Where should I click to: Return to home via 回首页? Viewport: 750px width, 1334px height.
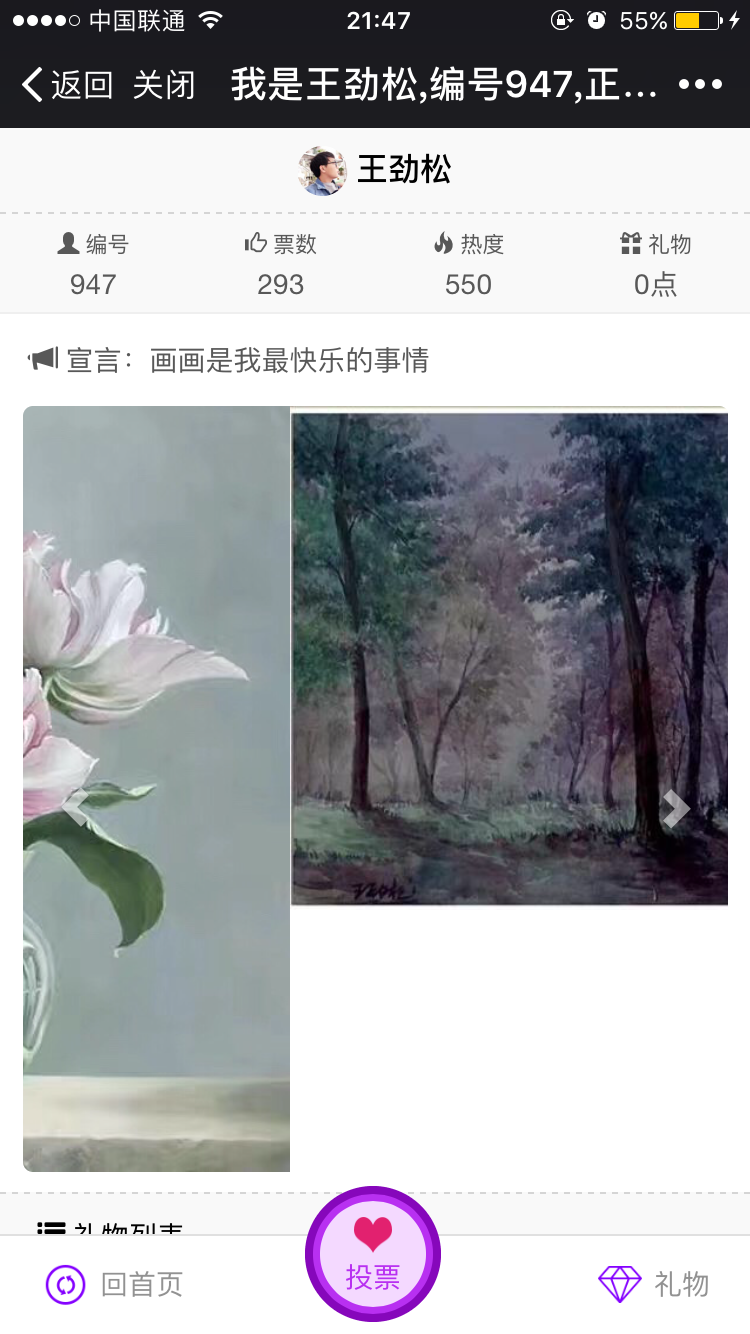(x=115, y=1284)
